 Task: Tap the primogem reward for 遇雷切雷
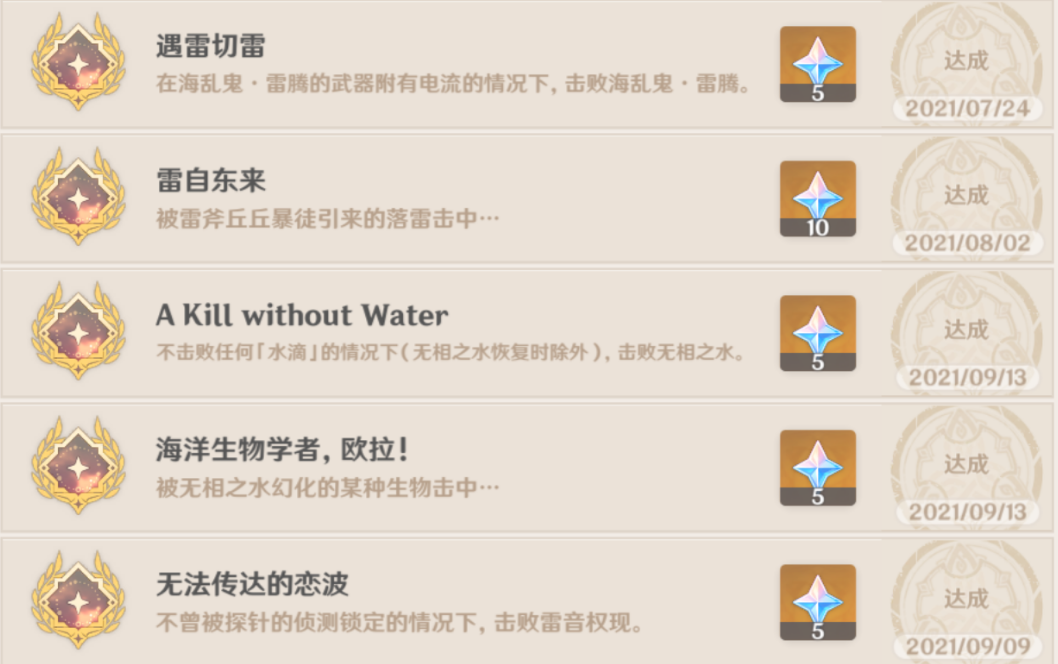tap(817, 64)
